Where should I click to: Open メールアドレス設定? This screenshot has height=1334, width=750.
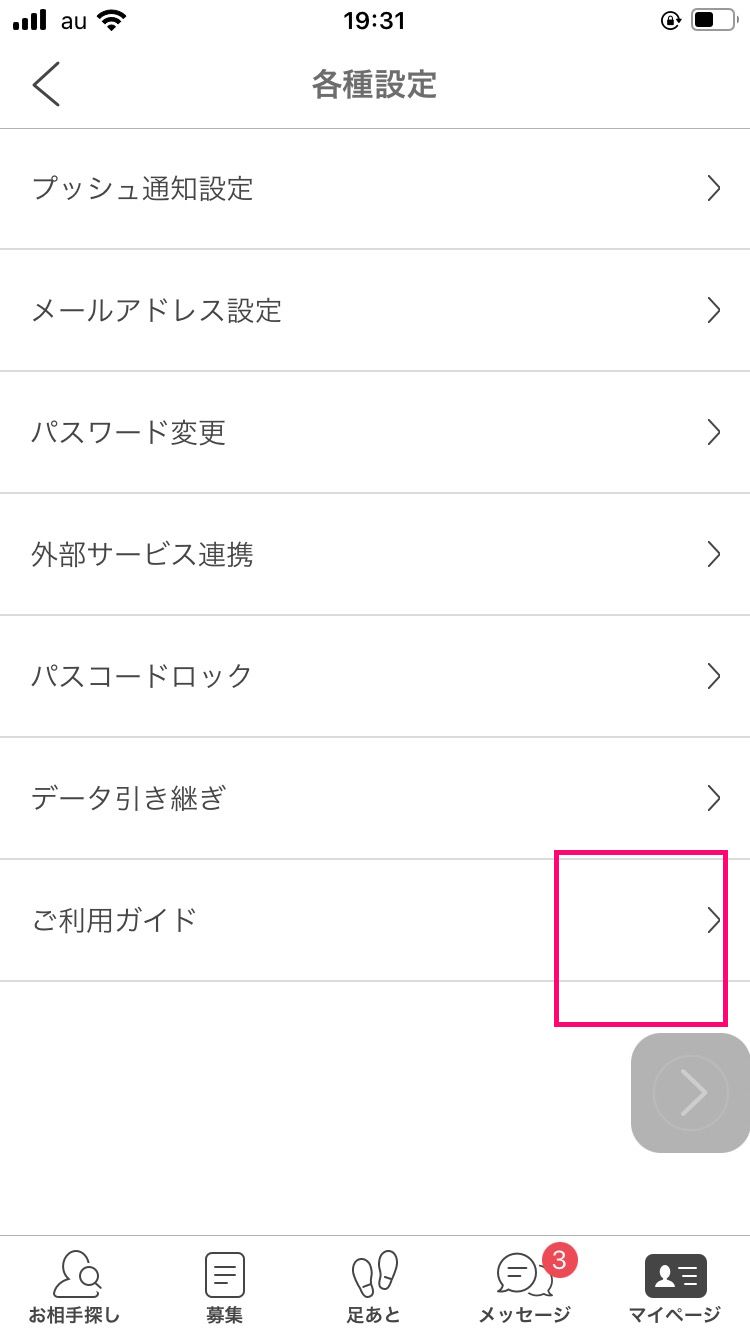pyautogui.click(x=375, y=311)
